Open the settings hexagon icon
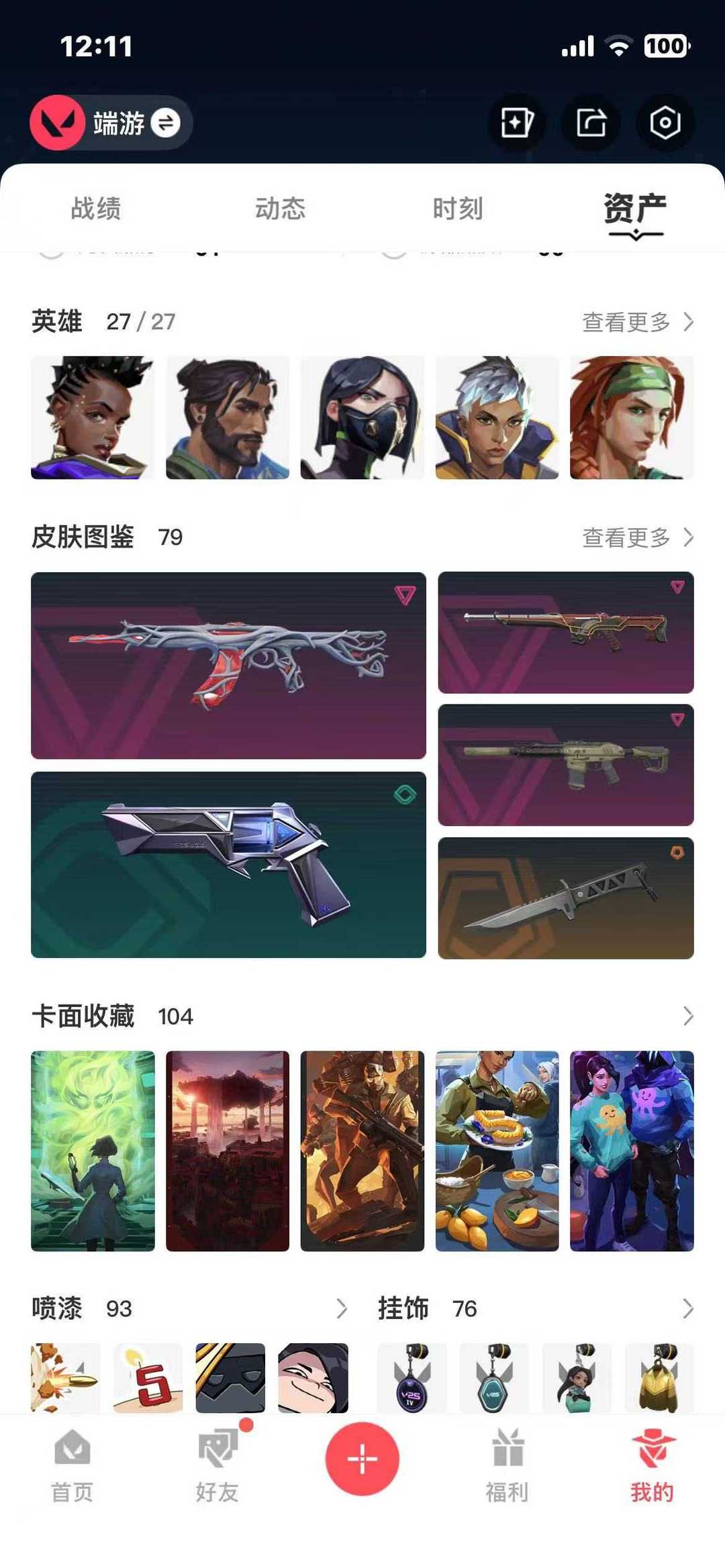 665,123
